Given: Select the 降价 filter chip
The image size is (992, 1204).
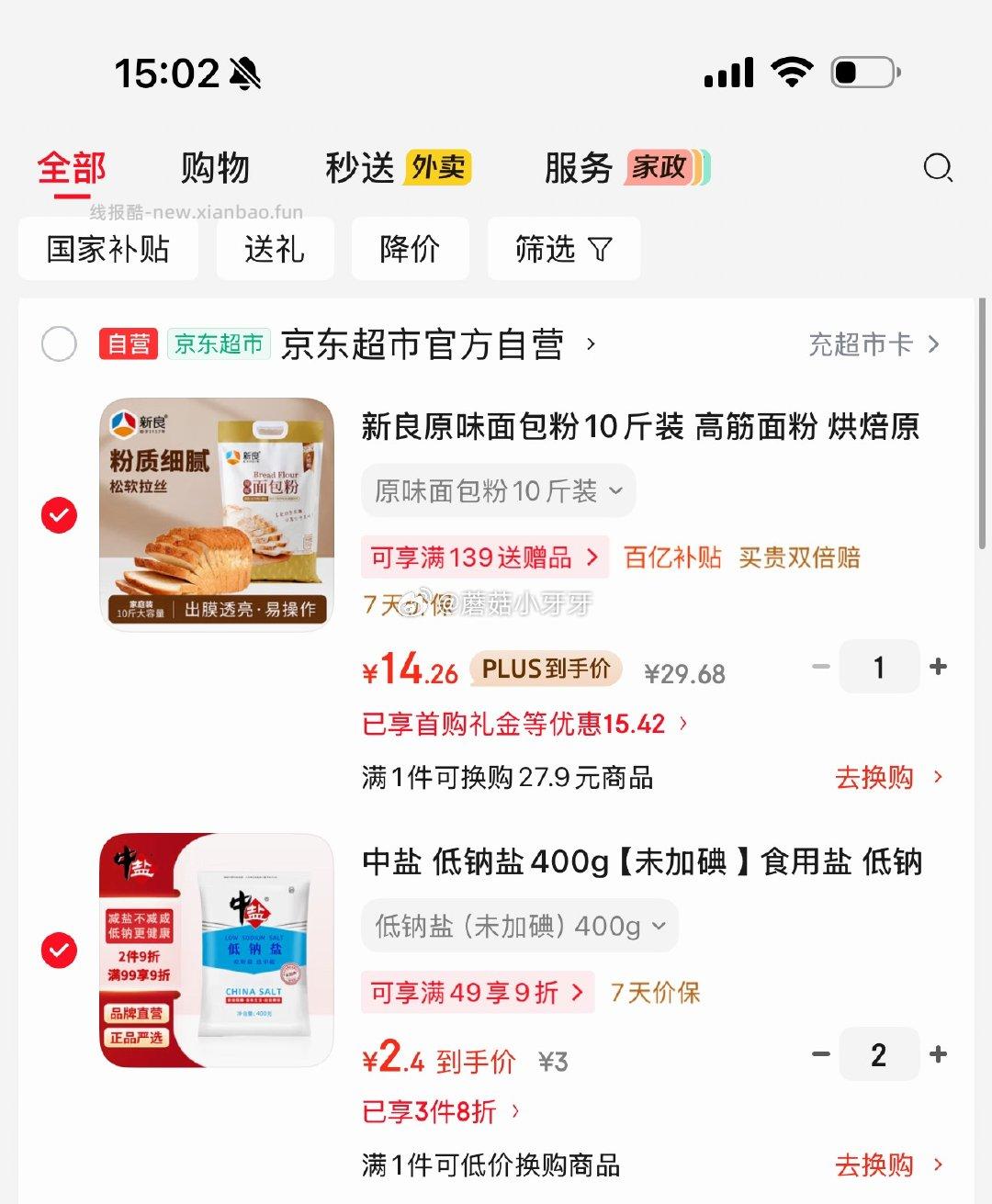Looking at the screenshot, I should 410,249.
